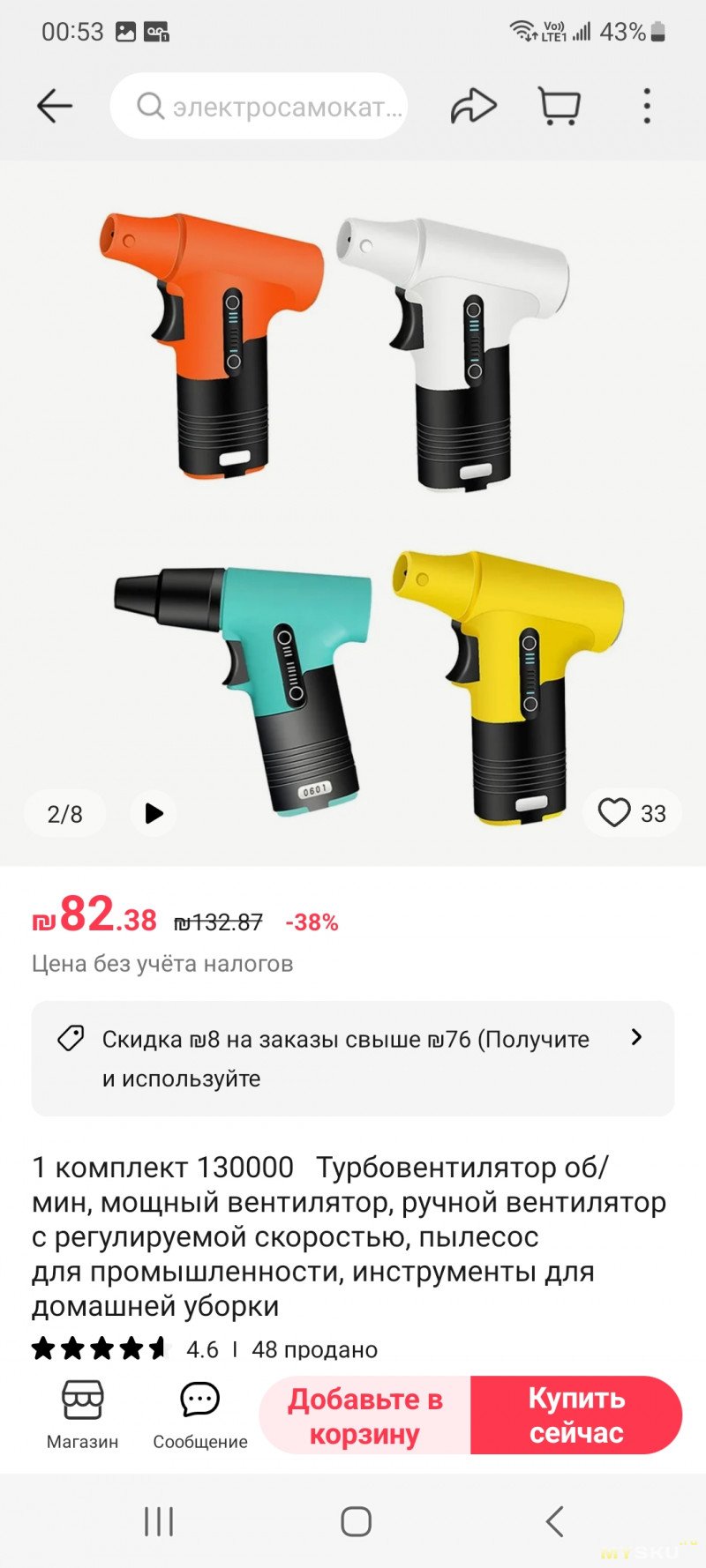Tap Купить сейчас button
Image resolution: width=706 pixels, height=1568 pixels.
pyautogui.click(x=576, y=1415)
